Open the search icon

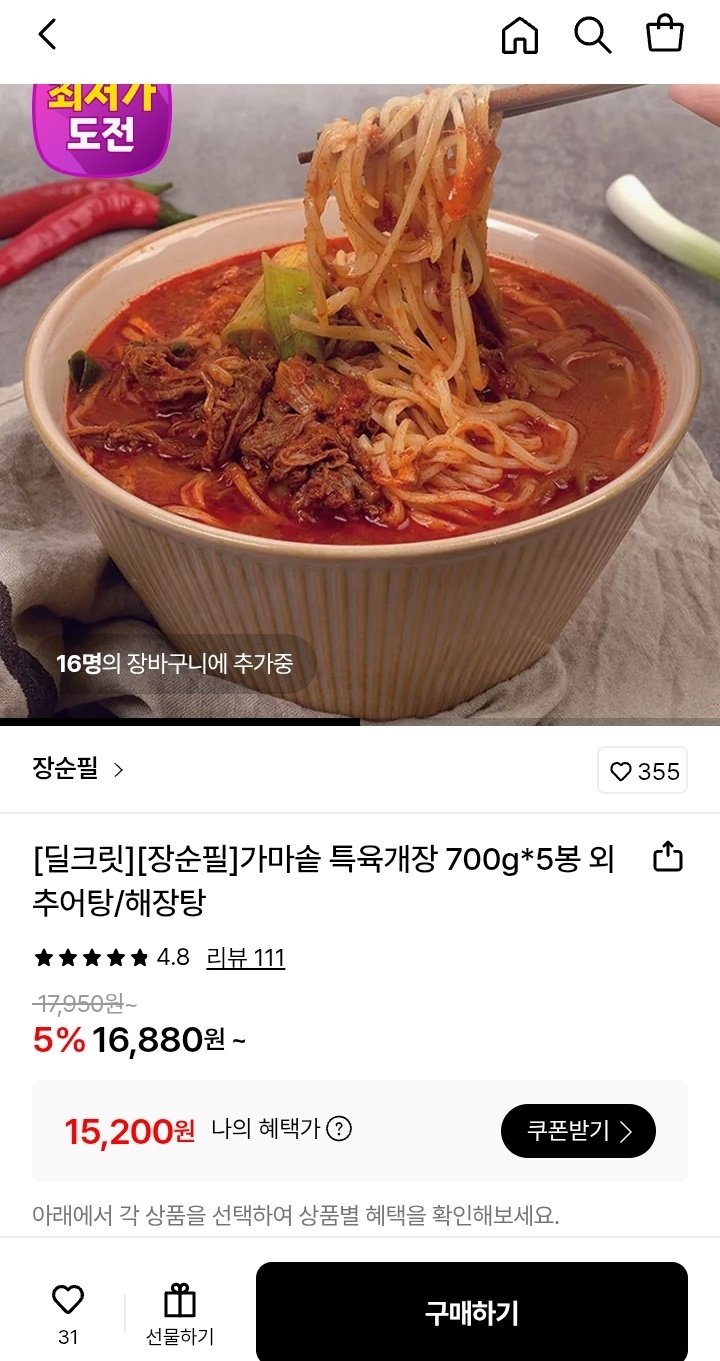pyautogui.click(x=594, y=35)
